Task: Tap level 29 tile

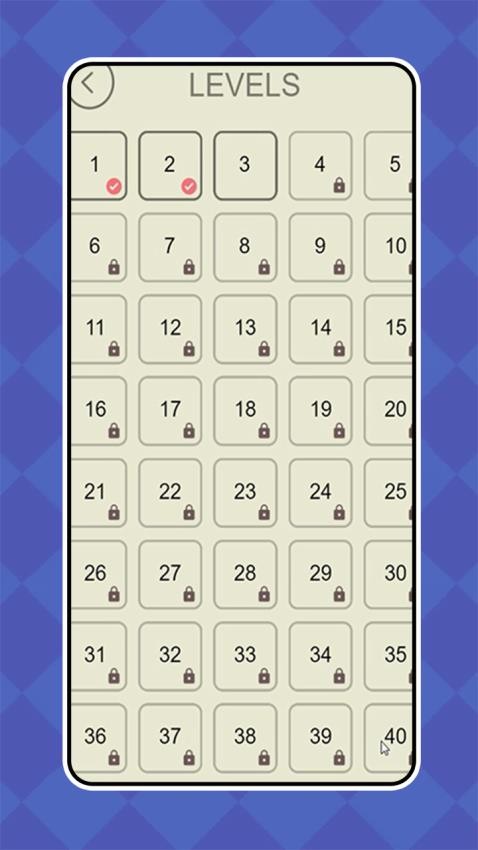Action: (320, 575)
